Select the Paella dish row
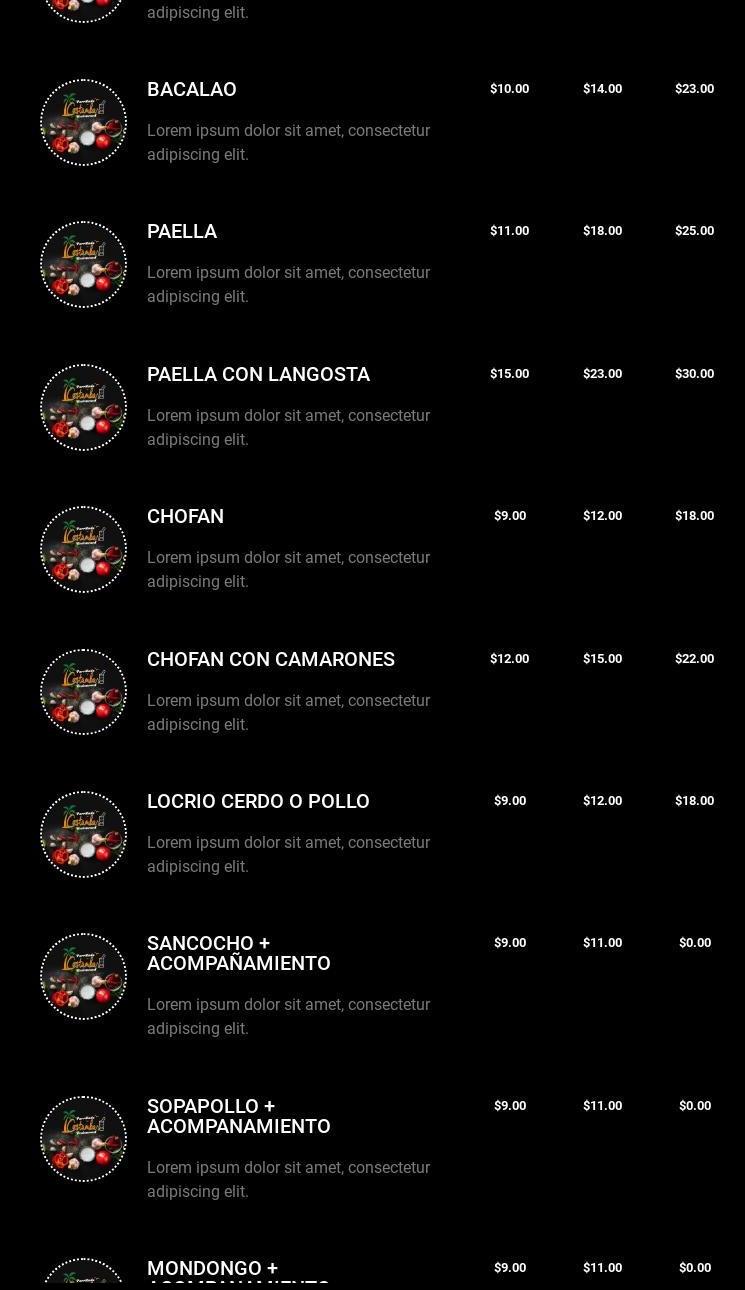This screenshot has height=1290, width=745. [x=182, y=232]
